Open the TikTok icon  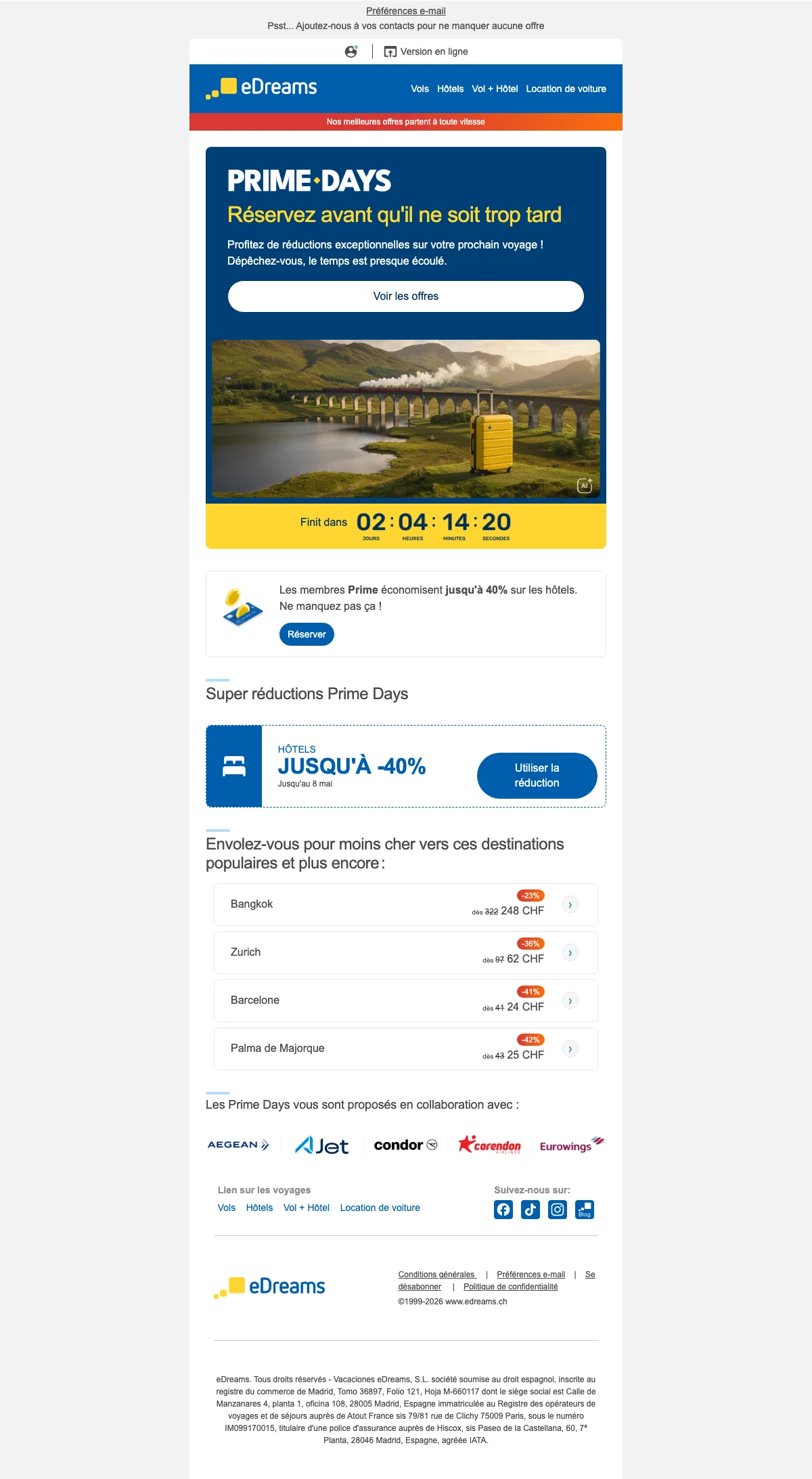(531, 1210)
